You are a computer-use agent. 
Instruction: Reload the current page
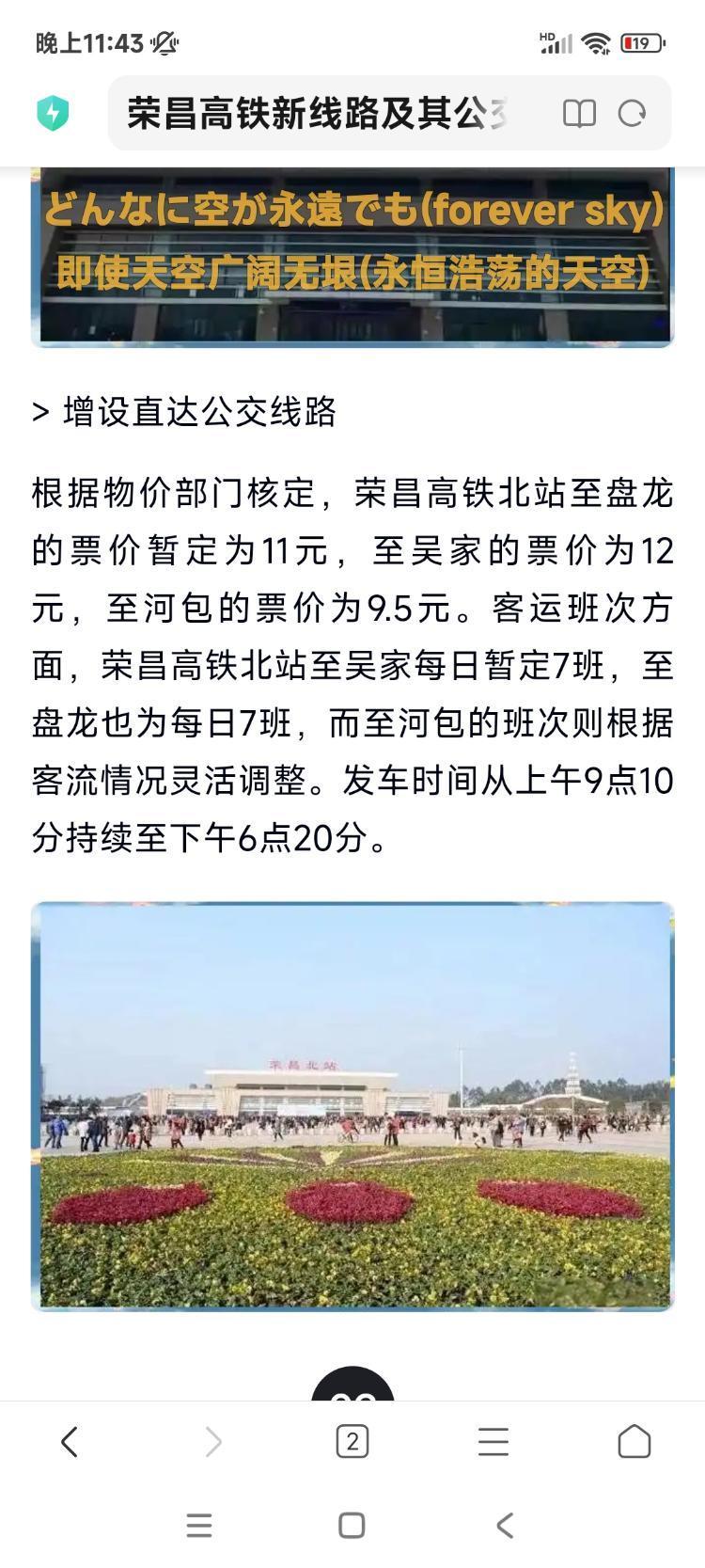click(632, 114)
